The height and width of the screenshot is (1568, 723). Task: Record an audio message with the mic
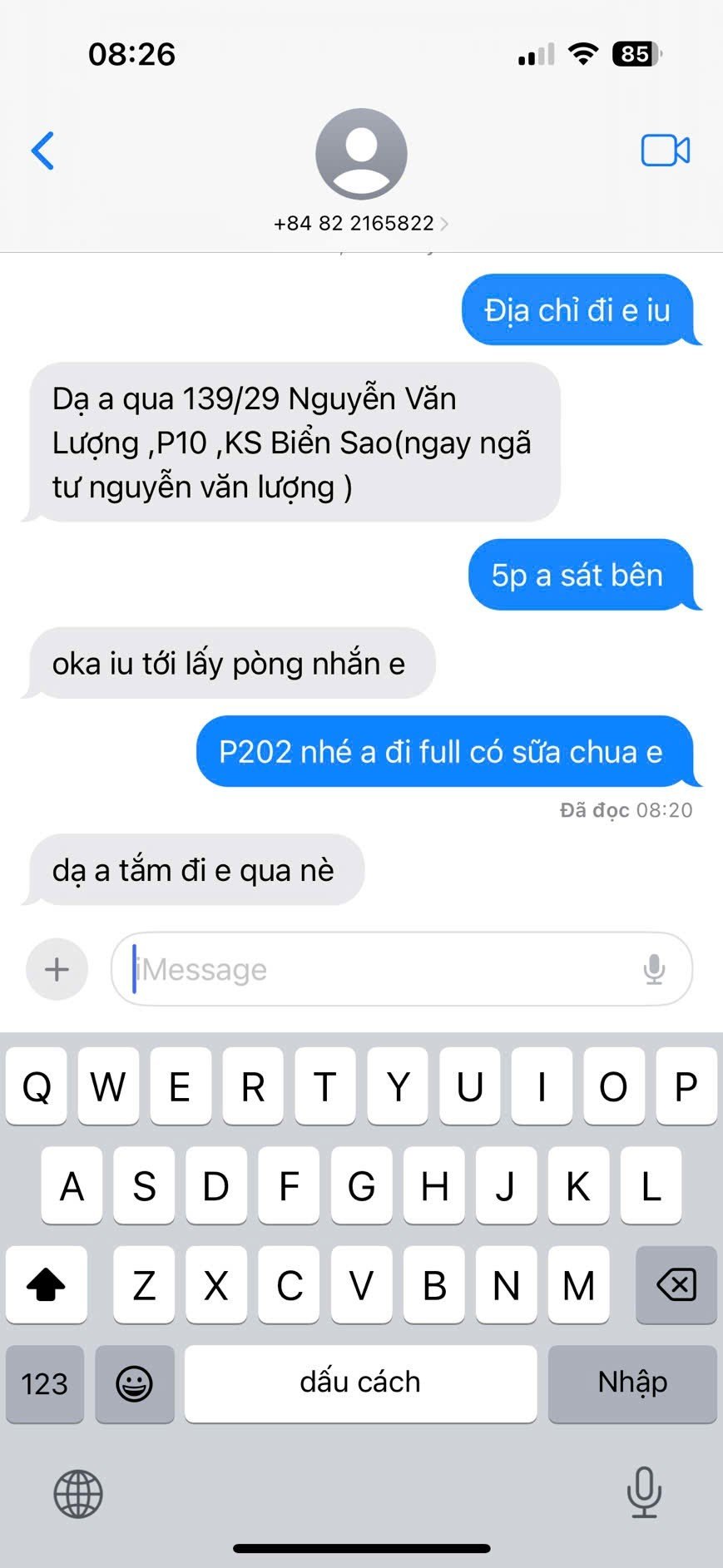(654, 969)
